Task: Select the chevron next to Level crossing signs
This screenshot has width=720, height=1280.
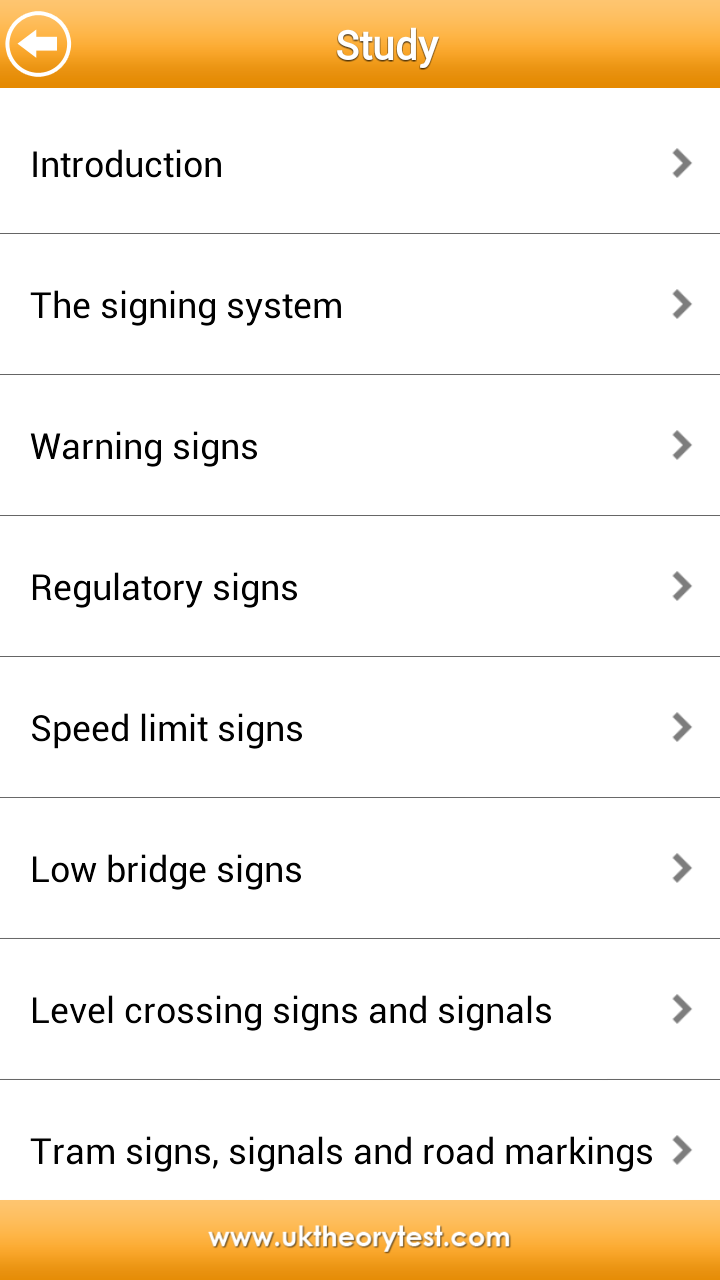Action: (x=681, y=1009)
